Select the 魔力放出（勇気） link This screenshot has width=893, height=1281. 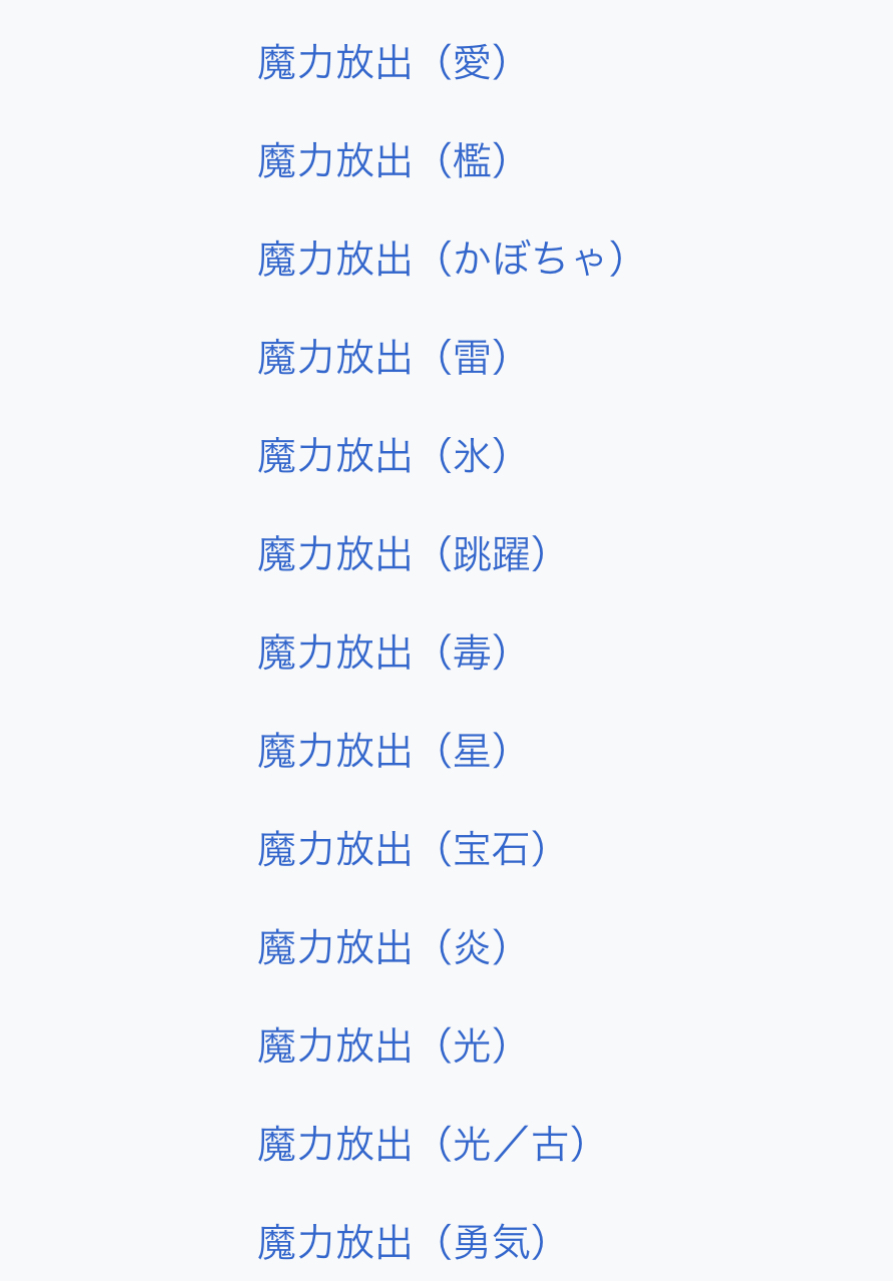pos(402,1242)
